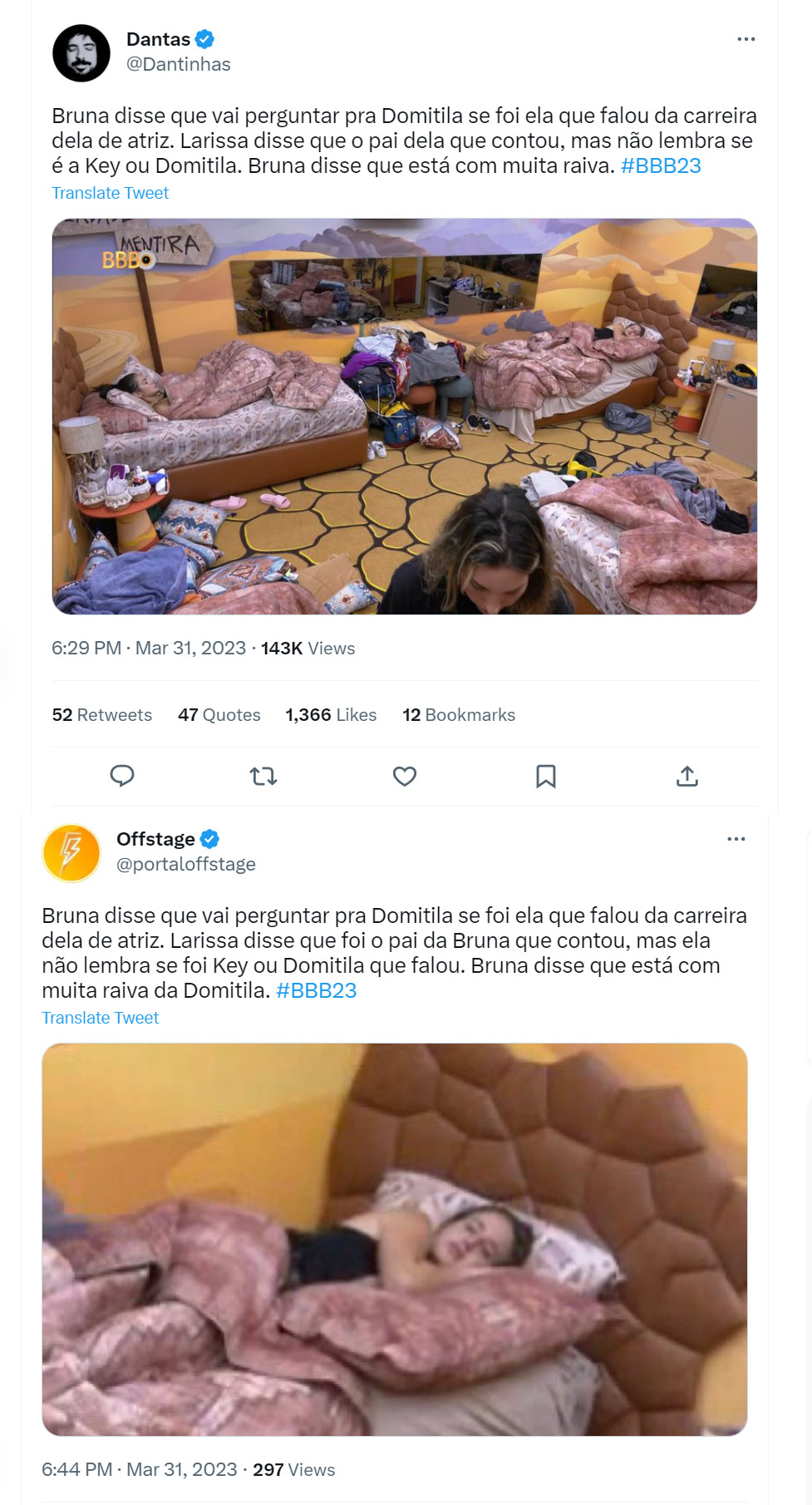
Task: View the 47 Quotes list
Action: click(x=219, y=715)
